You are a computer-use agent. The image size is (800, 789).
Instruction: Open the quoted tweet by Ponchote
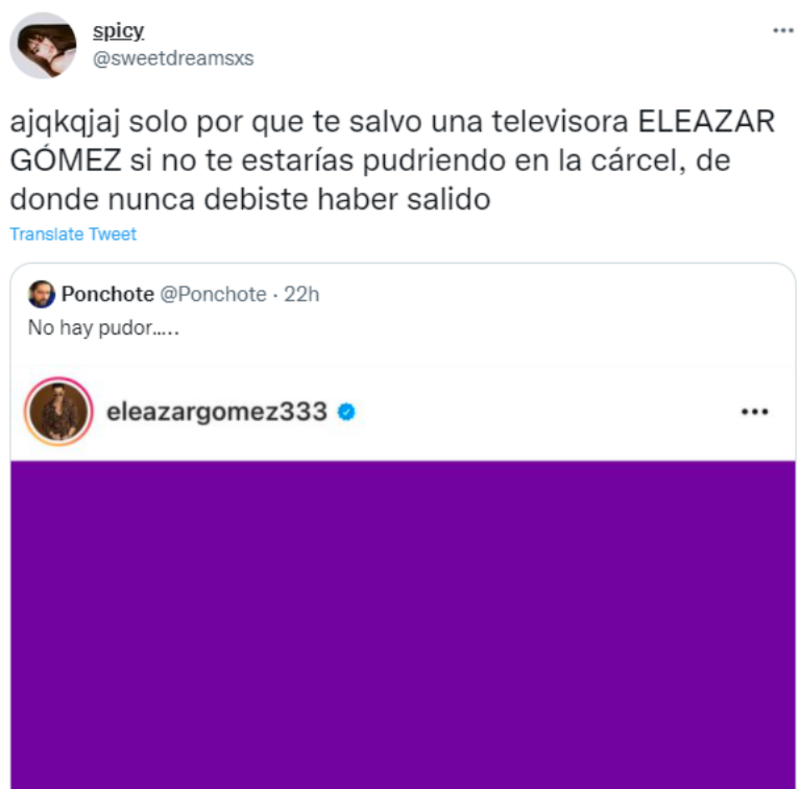click(x=400, y=326)
